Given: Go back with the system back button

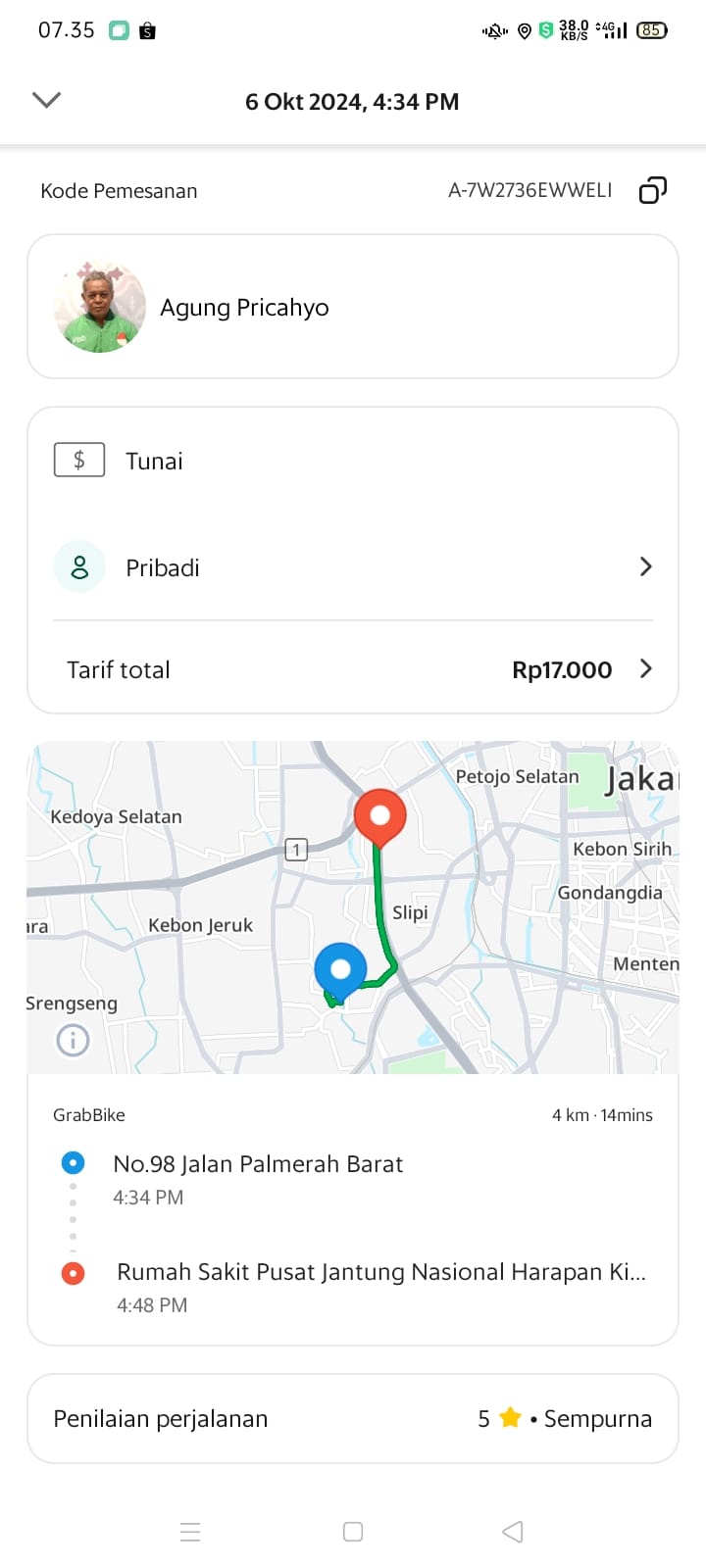Looking at the screenshot, I should pos(512,1532).
